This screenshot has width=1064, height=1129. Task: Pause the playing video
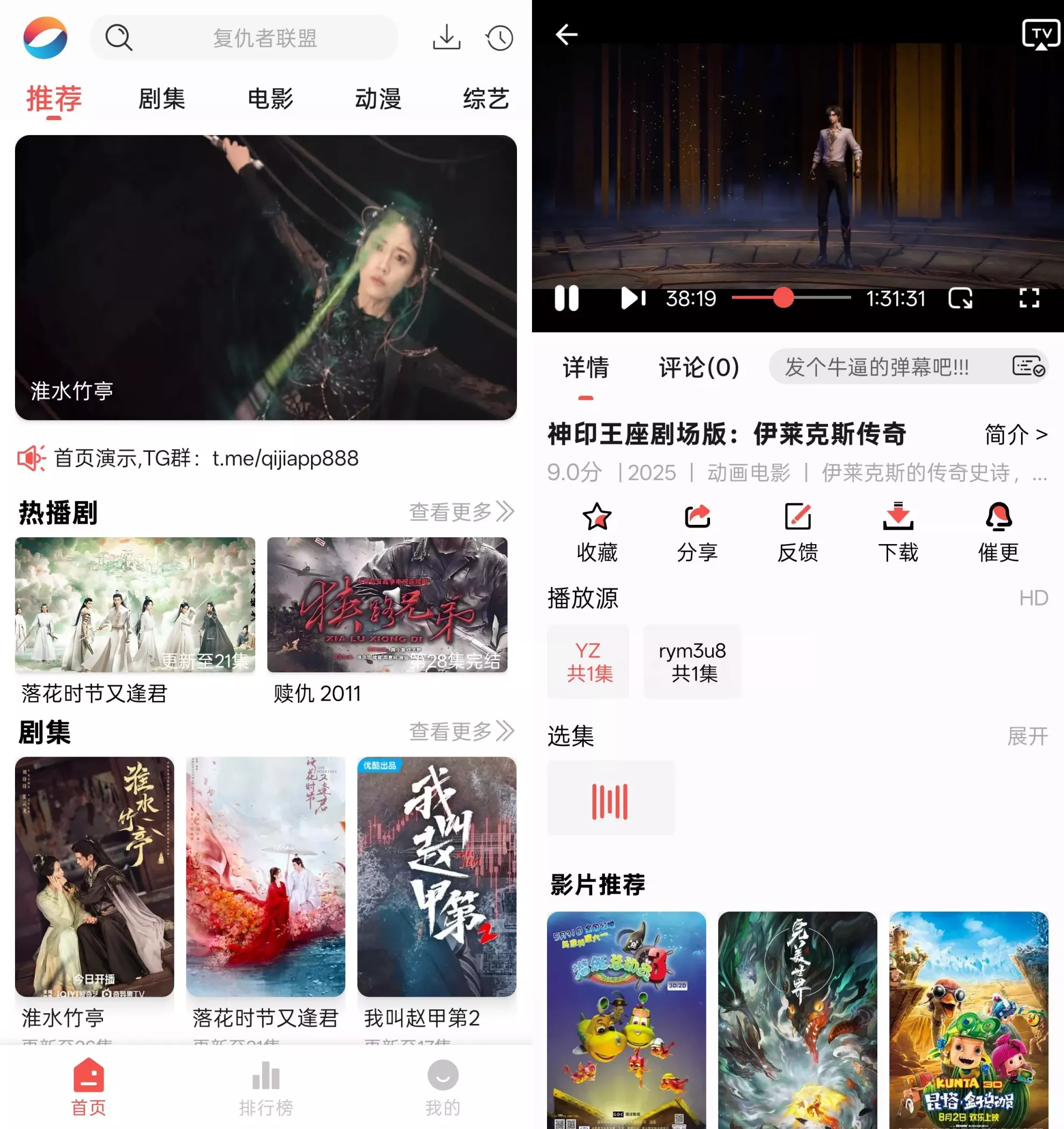[567, 299]
